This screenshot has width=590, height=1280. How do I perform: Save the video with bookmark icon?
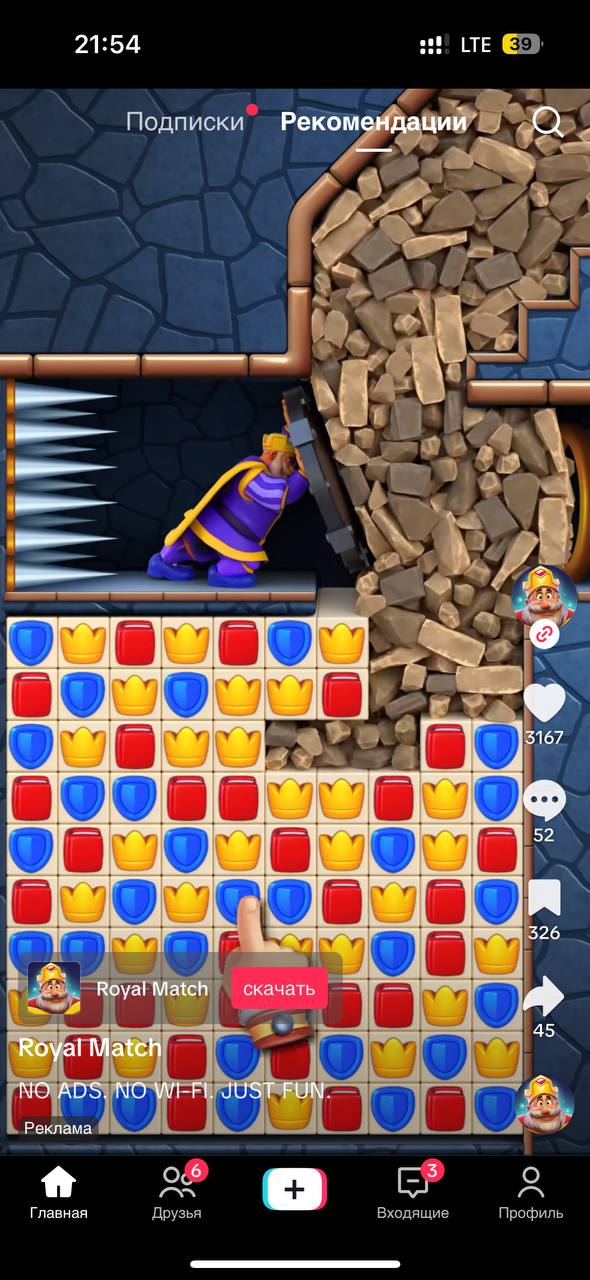point(544,898)
